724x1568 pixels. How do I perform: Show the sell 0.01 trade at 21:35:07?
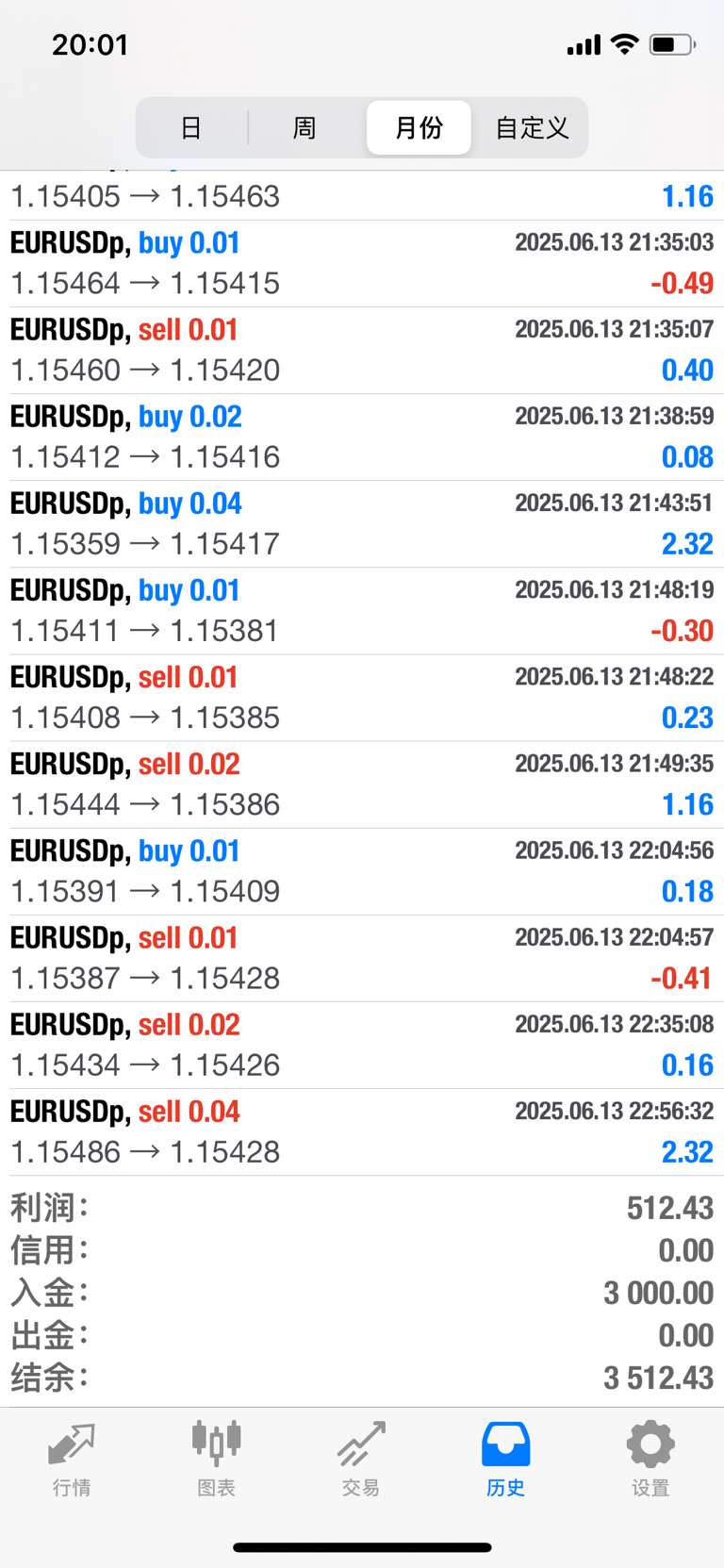click(x=362, y=351)
